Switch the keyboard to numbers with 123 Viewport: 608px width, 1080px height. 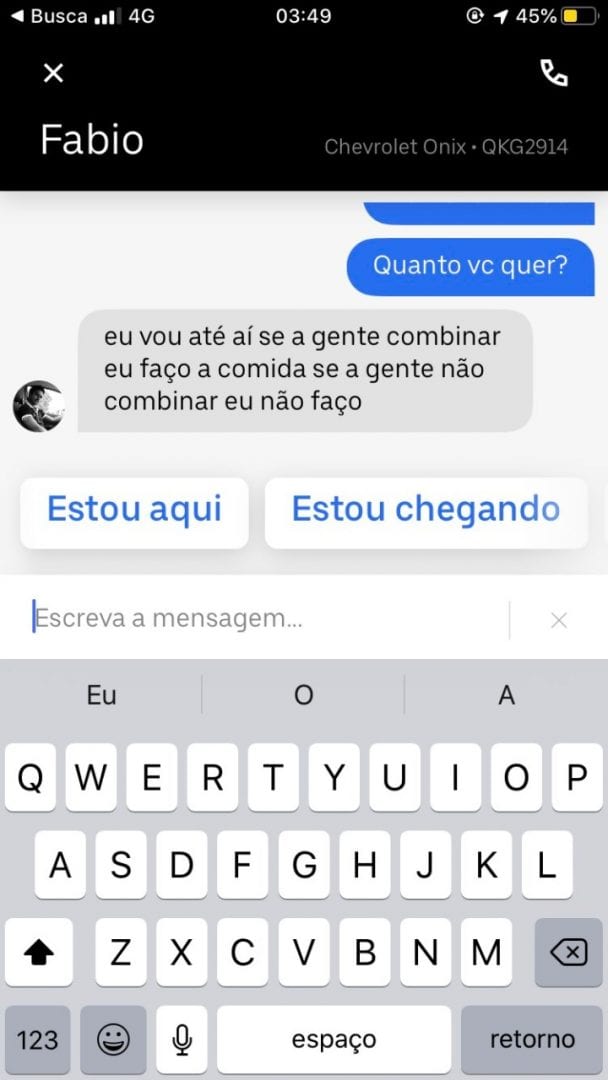coord(38,1040)
